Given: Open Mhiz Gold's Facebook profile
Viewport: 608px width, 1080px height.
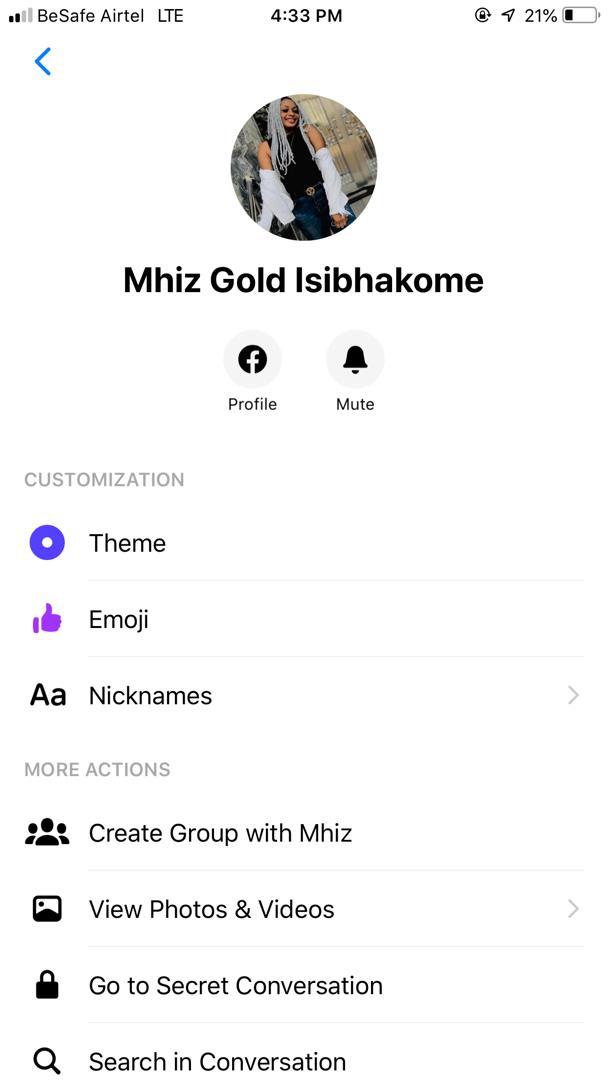Looking at the screenshot, I should pyautogui.click(x=252, y=360).
